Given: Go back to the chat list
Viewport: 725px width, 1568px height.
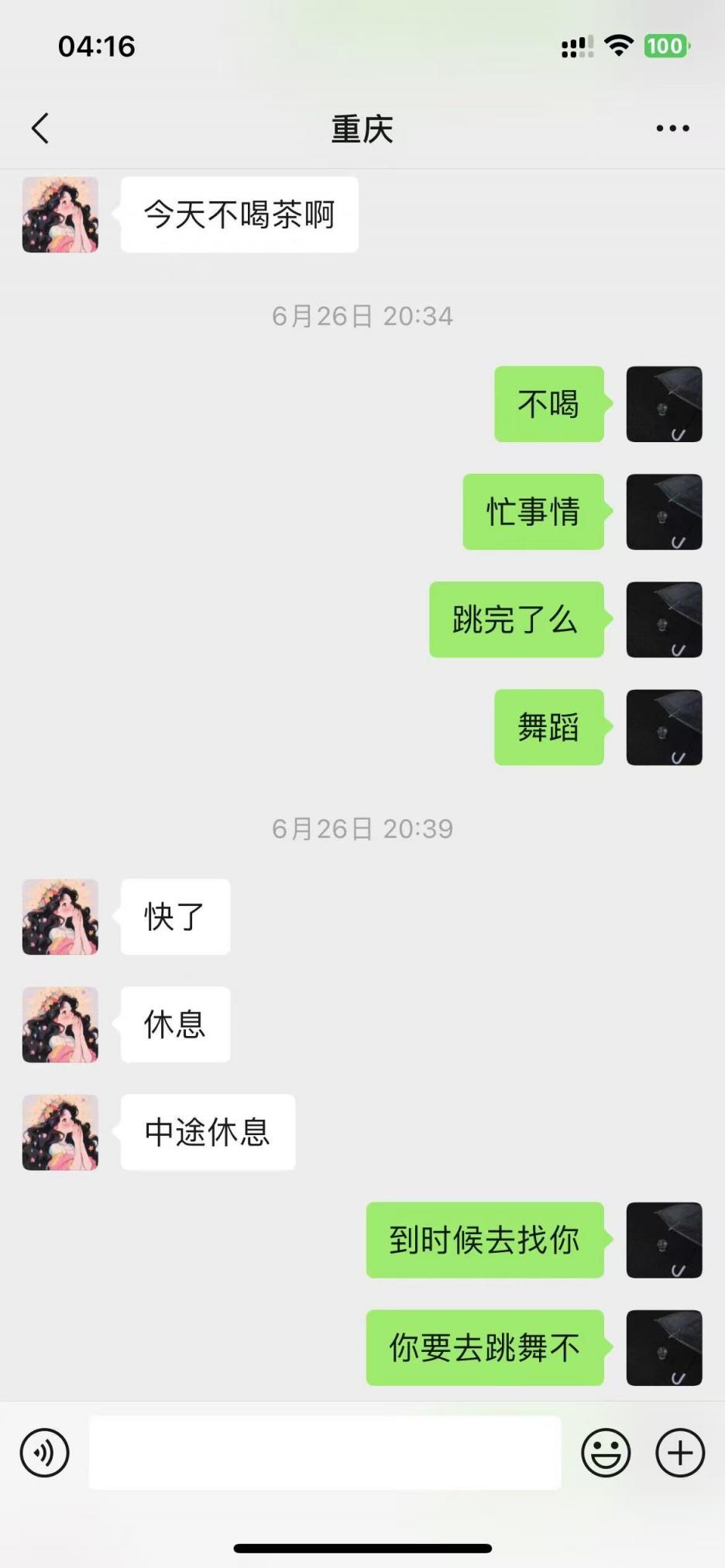Looking at the screenshot, I should pos(40,129).
